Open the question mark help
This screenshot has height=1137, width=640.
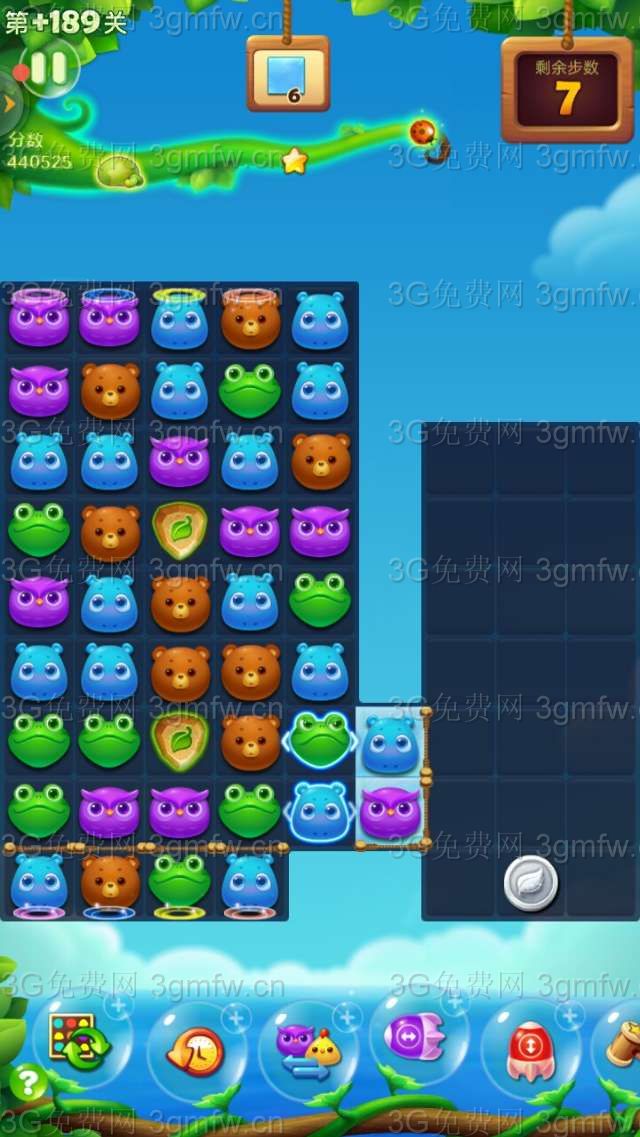(26, 1082)
